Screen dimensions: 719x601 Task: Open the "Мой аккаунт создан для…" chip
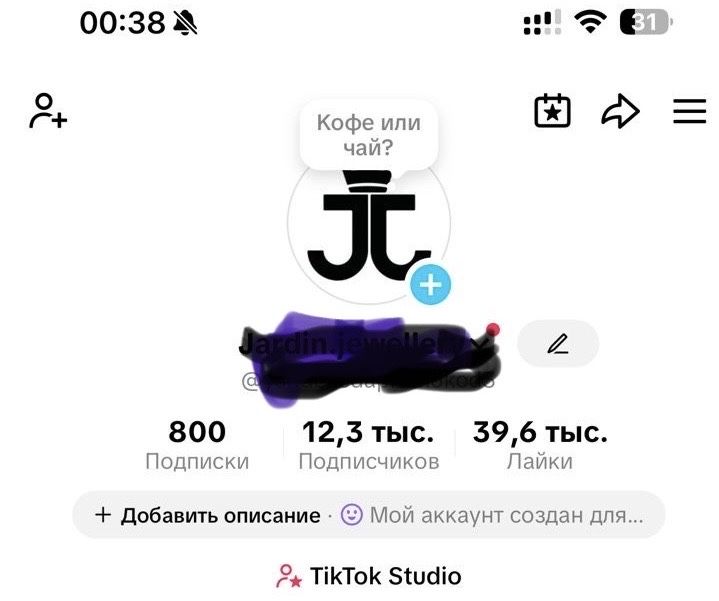[492, 516]
